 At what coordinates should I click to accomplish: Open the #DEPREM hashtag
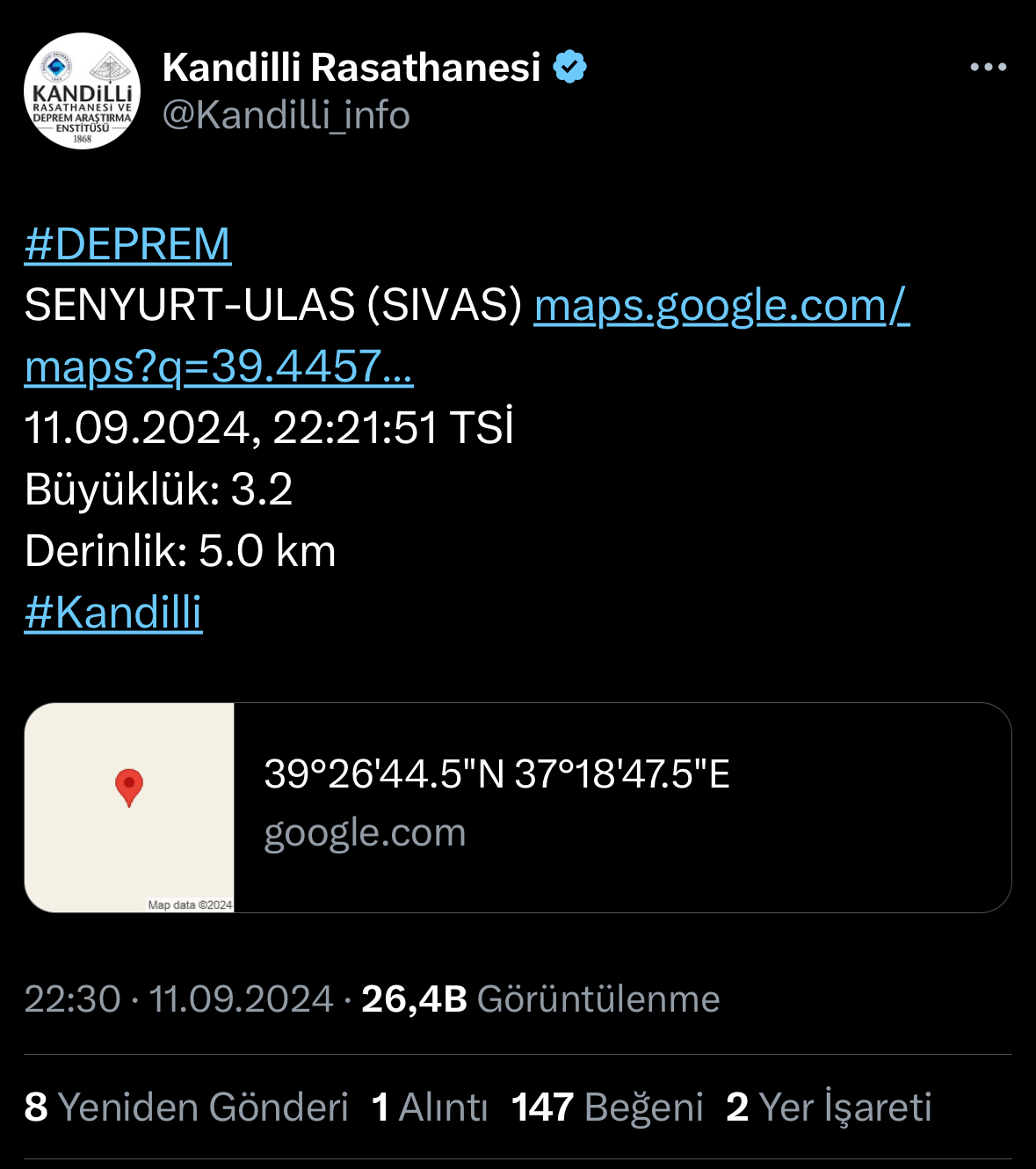127,244
